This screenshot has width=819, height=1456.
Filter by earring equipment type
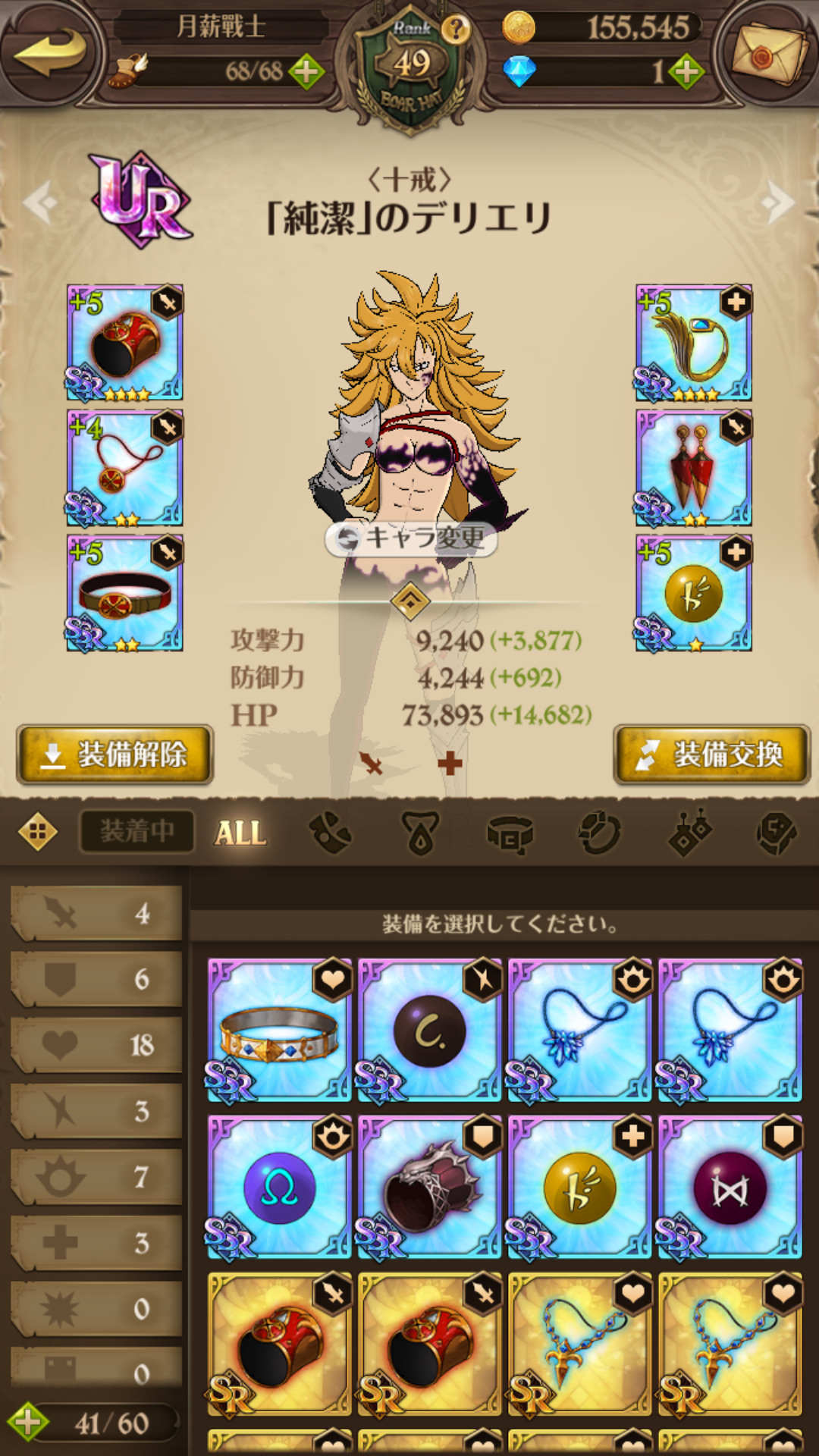[x=689, y=833]
